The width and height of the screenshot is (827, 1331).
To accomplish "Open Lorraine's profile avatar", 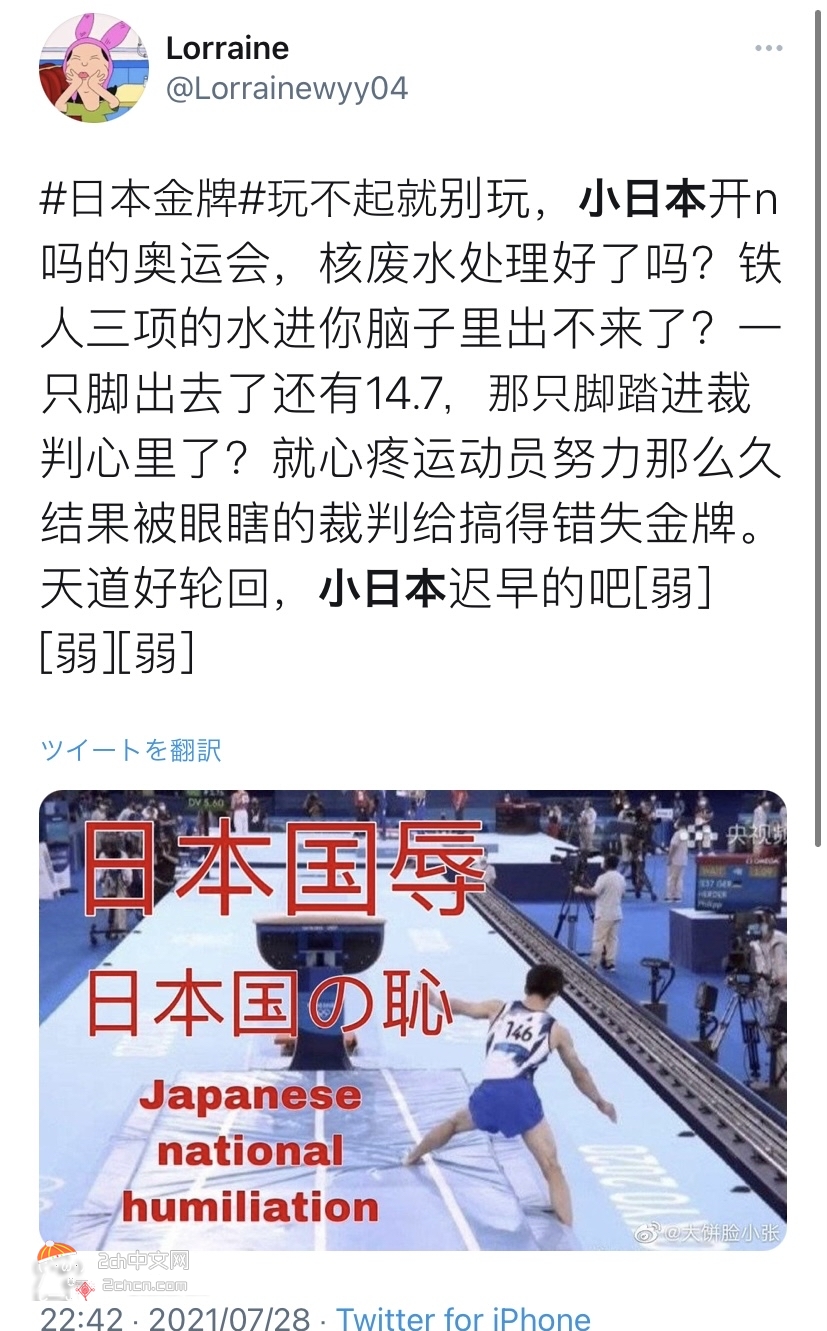I will click(x=94, y=68).
